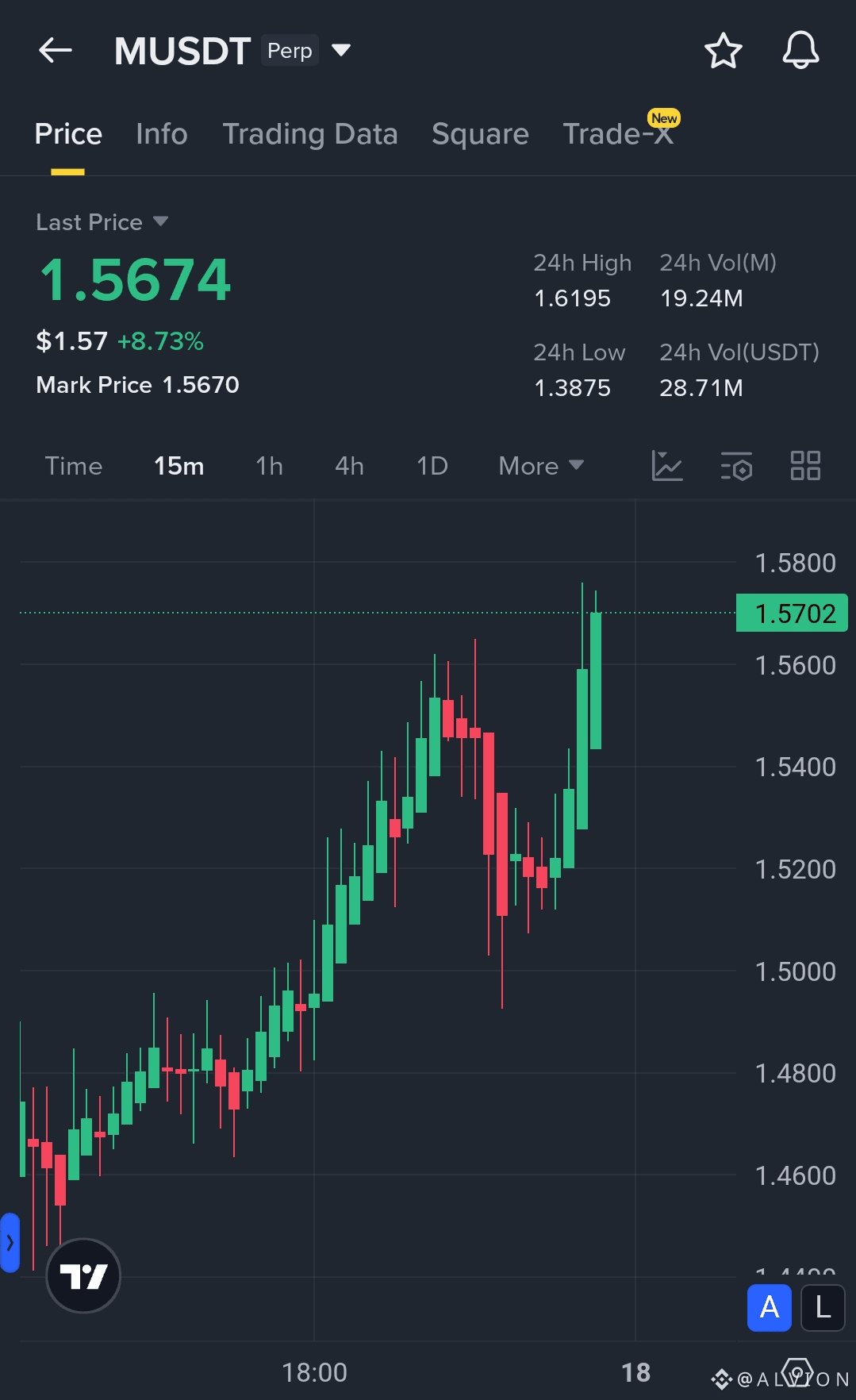856x1400 pixels.
Task: Switch chart interval to 1h
Action: [x=270, y=466]
